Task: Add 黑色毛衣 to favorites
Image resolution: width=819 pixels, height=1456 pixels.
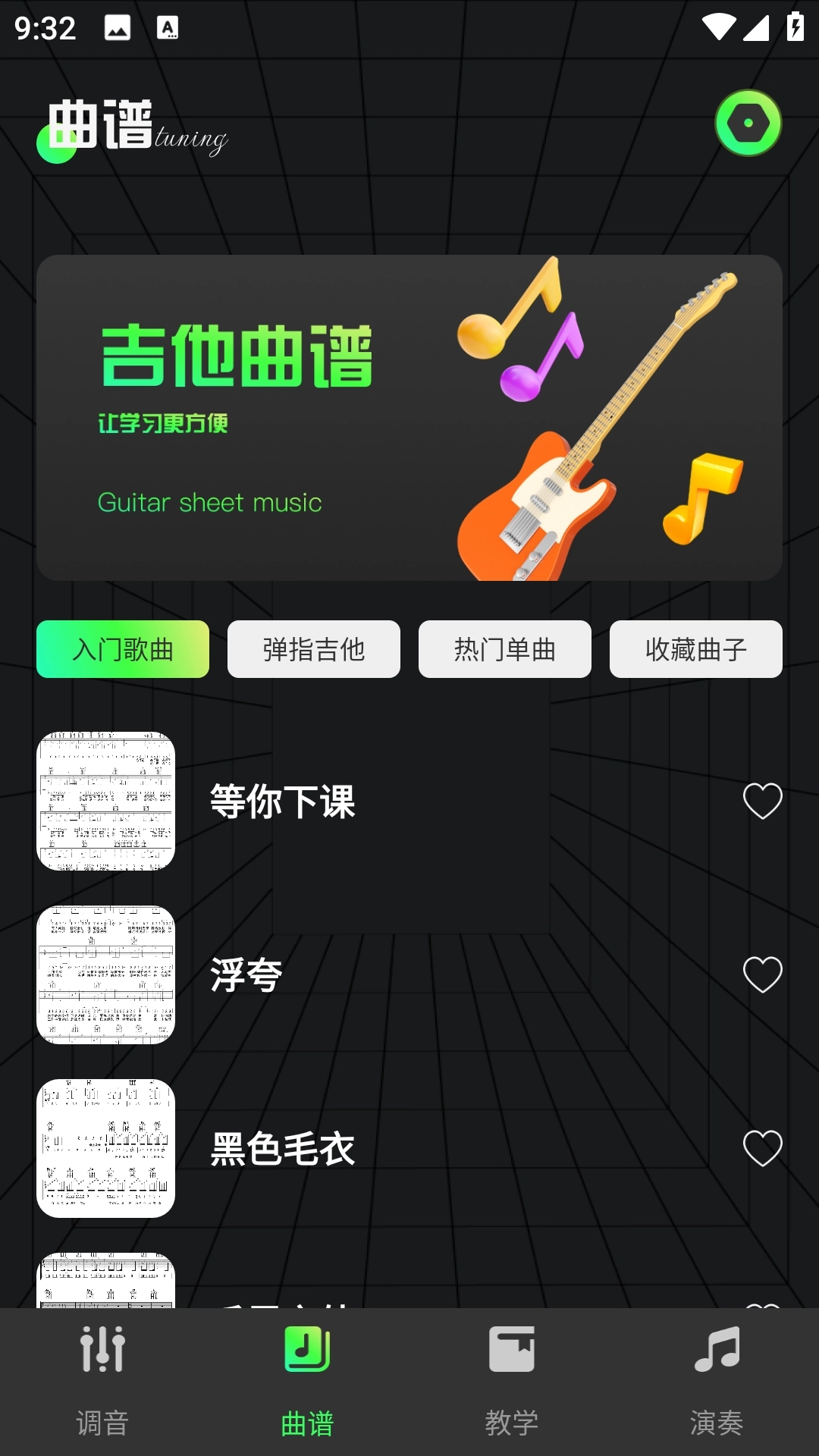Action: 762,1148
